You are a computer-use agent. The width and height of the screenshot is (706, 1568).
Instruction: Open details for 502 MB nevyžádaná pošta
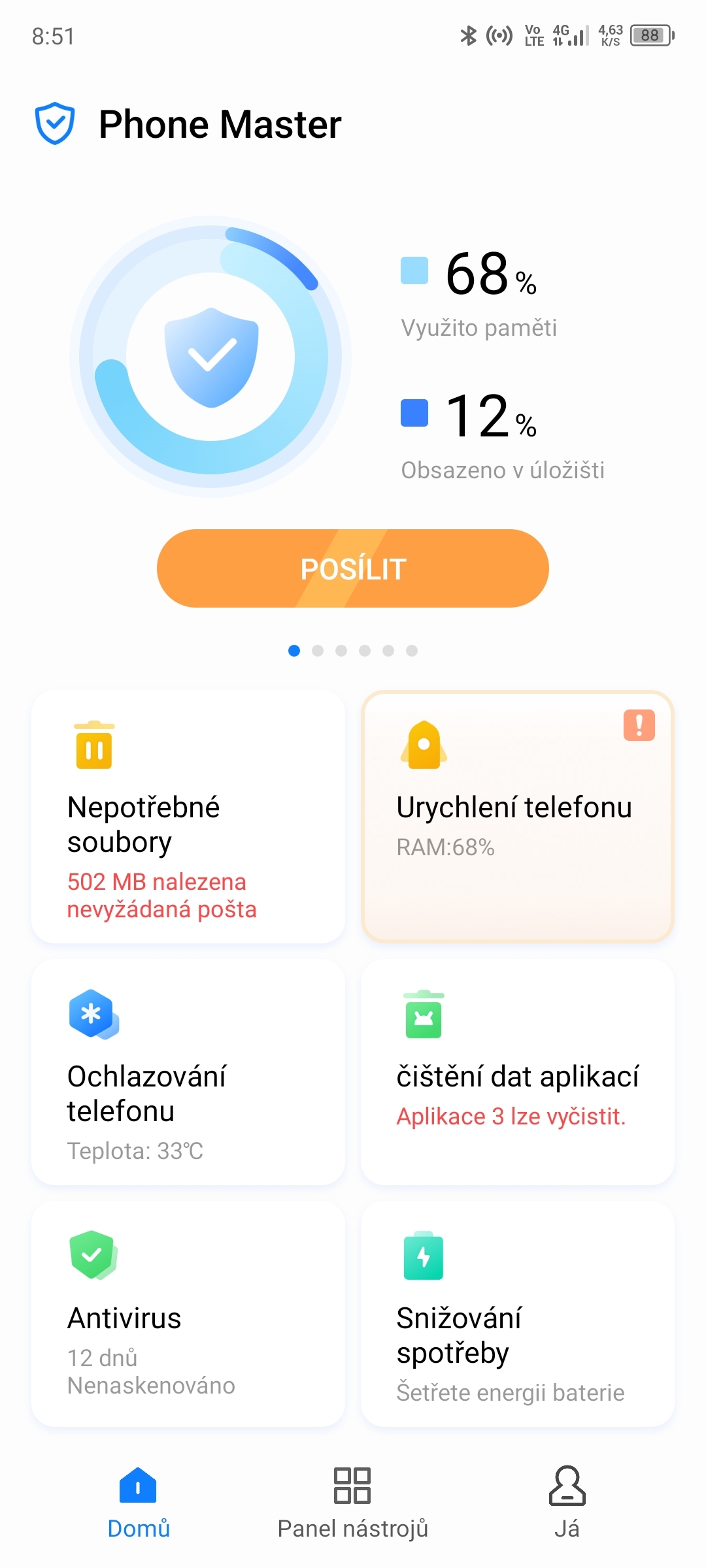[156, 895]
